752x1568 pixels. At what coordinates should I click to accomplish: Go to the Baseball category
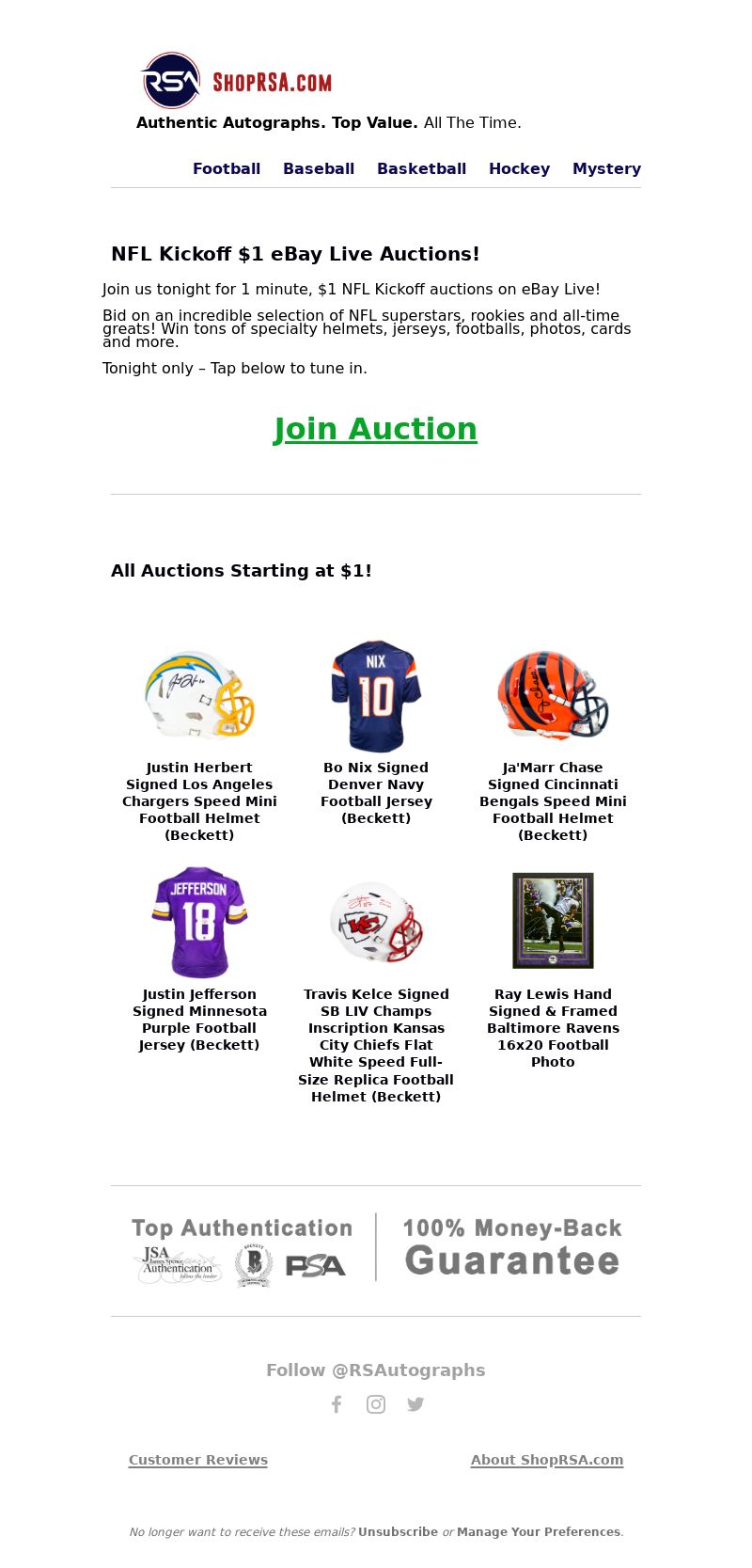[319, 168]
